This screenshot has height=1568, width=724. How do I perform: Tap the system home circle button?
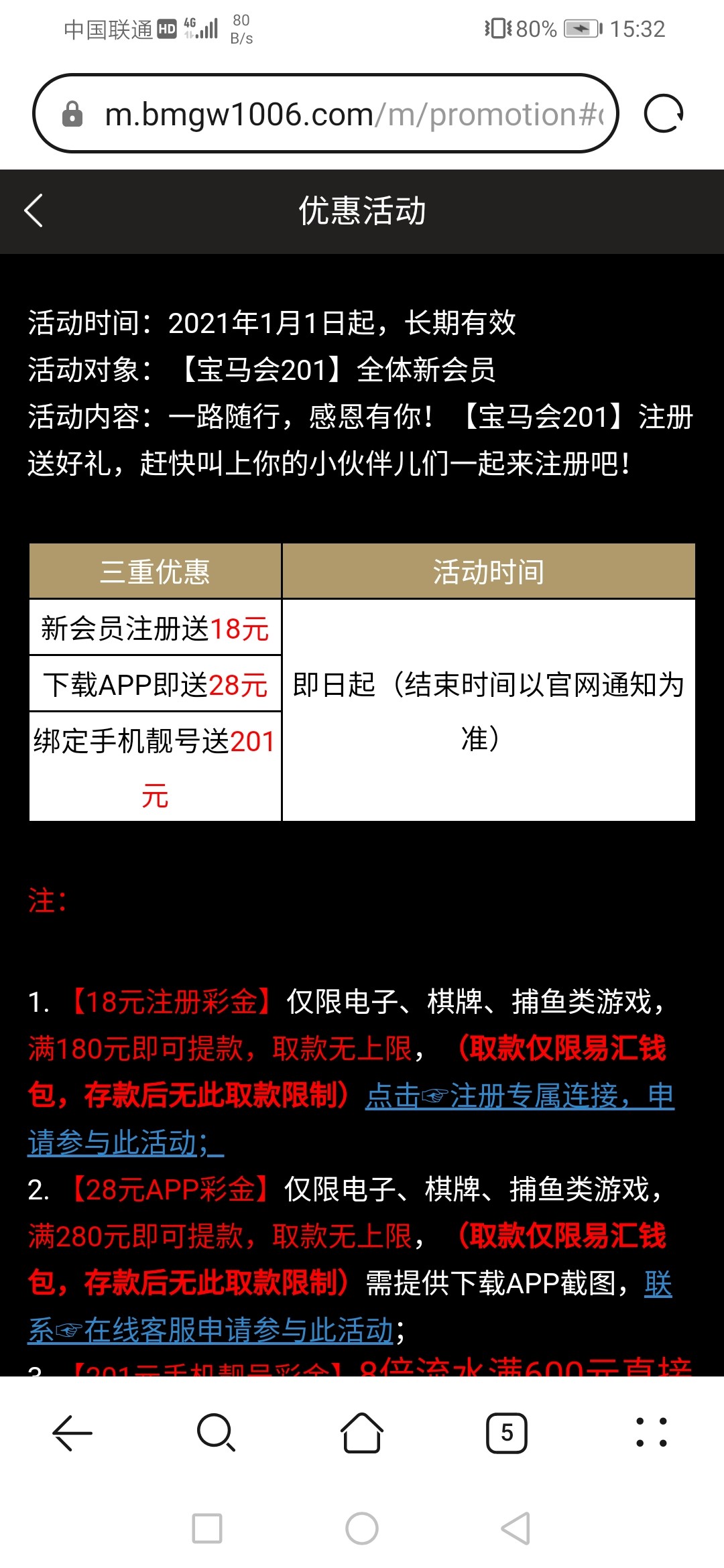pyautogui.click(x=362, y=1528)
